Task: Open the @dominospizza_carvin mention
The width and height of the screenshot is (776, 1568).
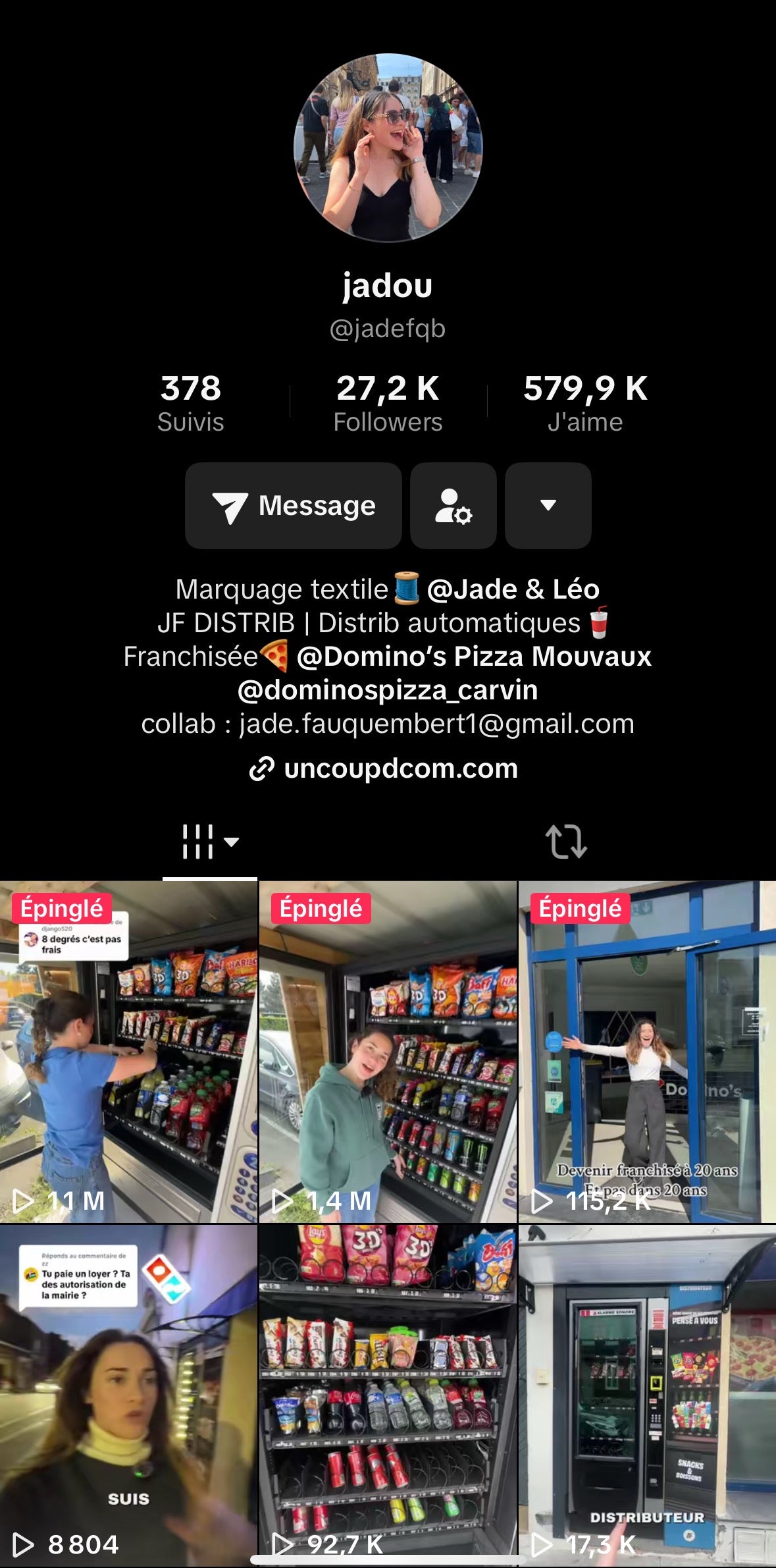Action: click(387, 690)
